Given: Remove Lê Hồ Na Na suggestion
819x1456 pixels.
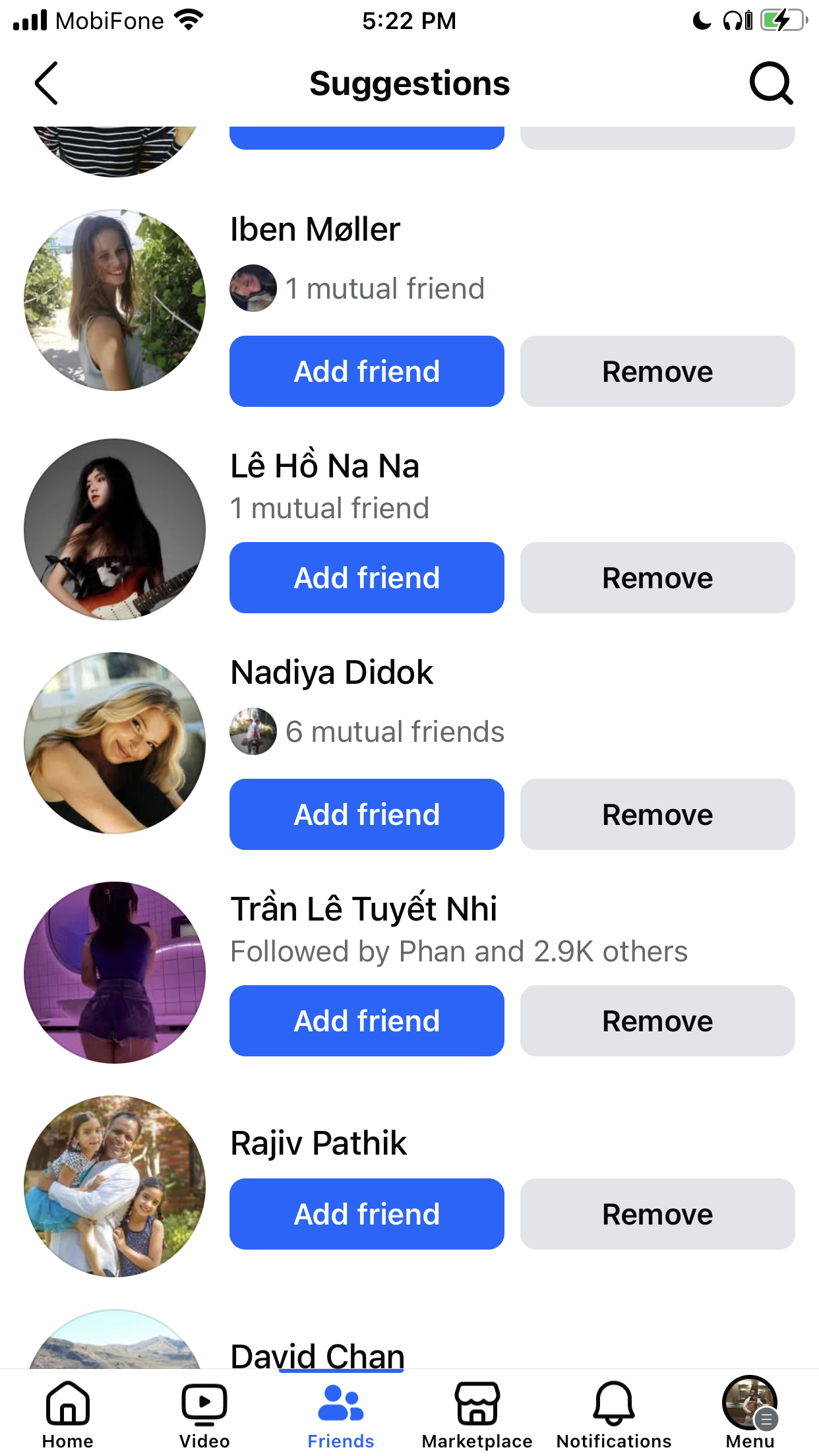Looking at the screenshot, I should [x=657, y=578].
